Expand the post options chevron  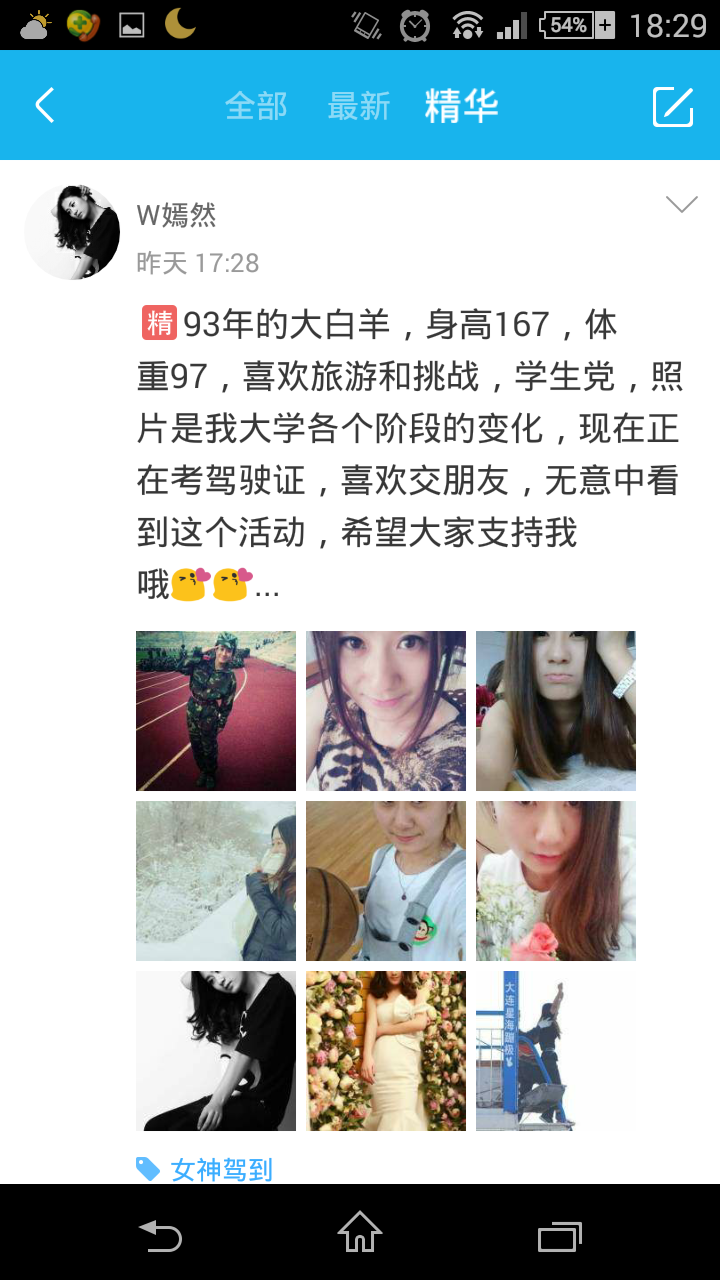point(681,205)
